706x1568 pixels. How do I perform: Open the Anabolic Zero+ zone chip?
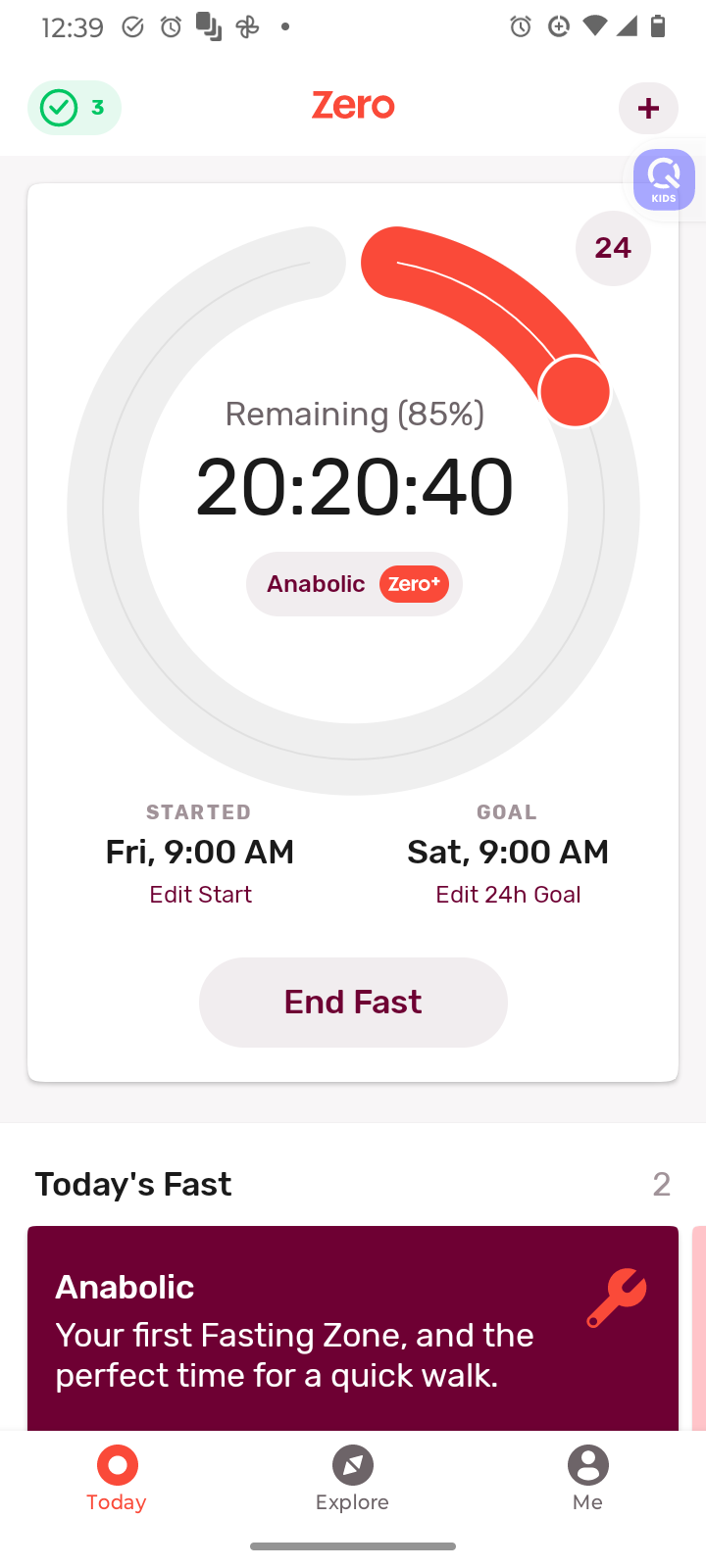coord(354,584)
